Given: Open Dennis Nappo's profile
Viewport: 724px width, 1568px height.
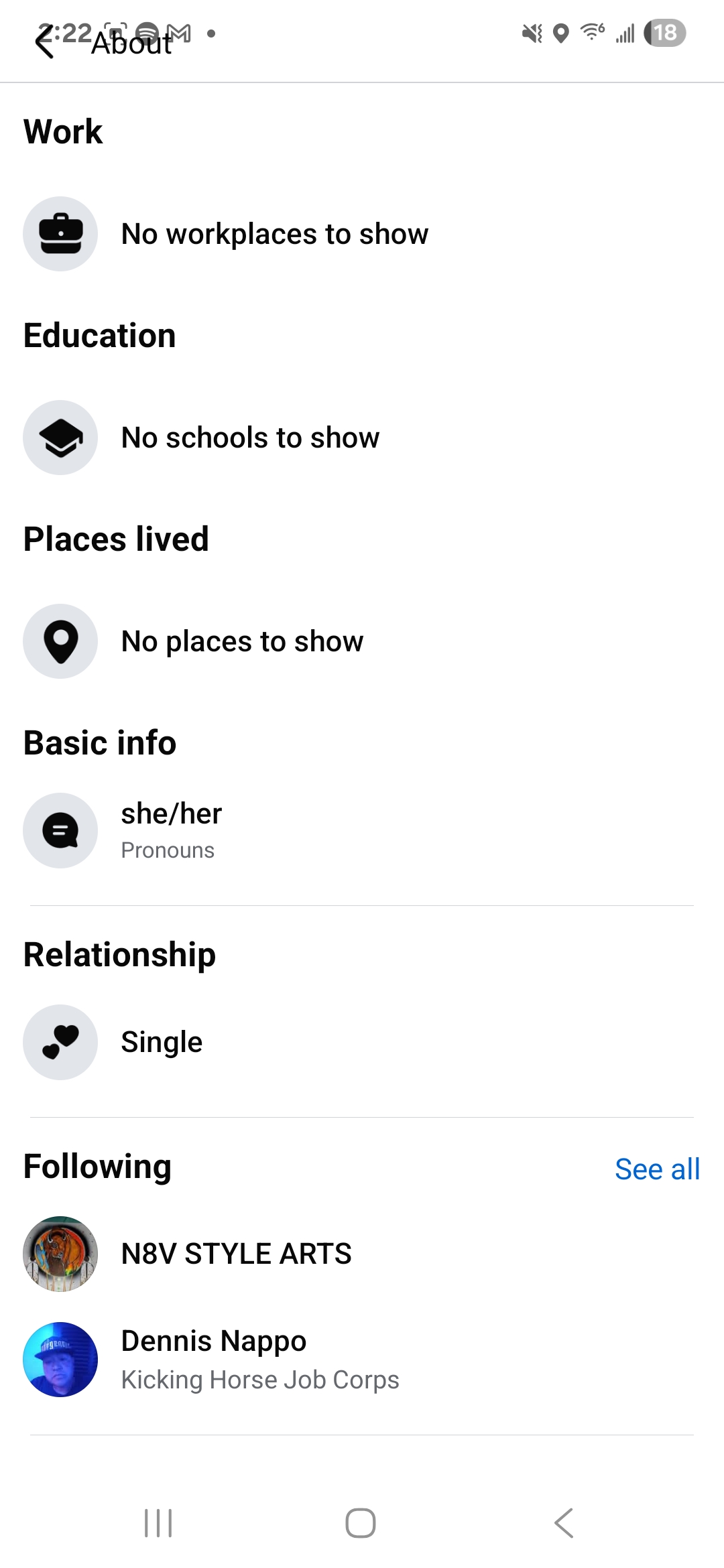Looking at the screenshot, I should 362,1359.
